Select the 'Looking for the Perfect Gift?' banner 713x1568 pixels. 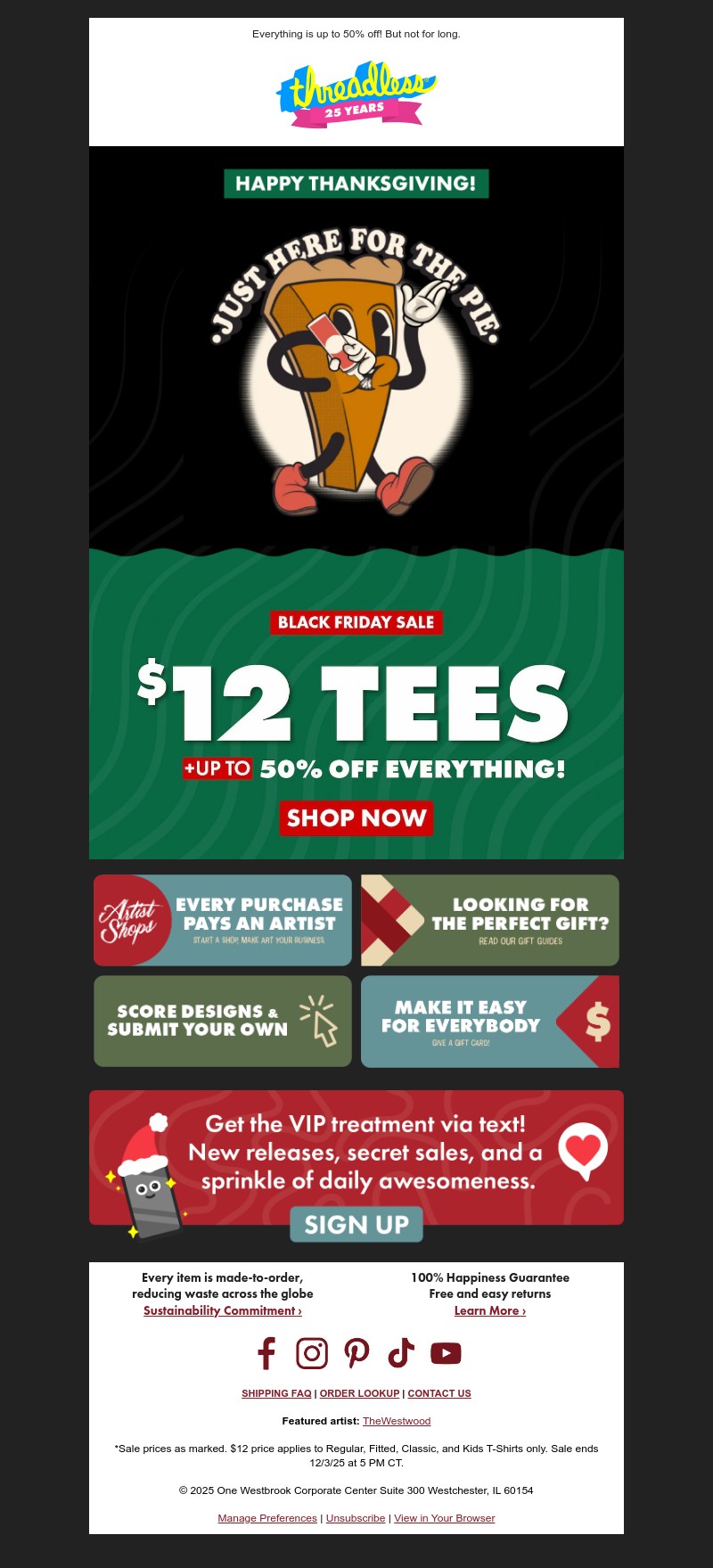pyautogui.click(x=489, y=919)
